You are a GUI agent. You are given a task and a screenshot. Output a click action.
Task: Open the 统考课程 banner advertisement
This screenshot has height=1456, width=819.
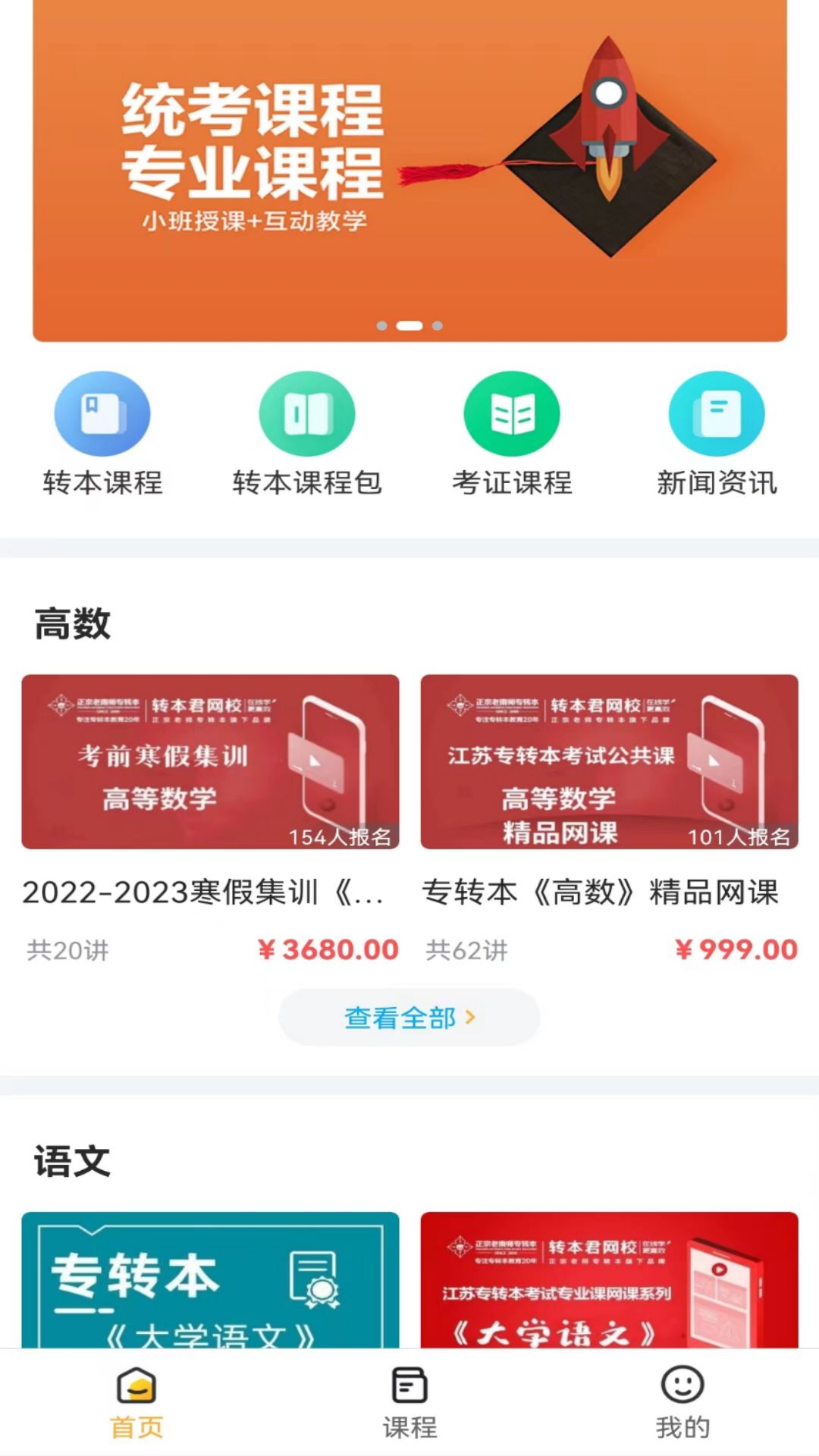pyautogui.click(x=409, y=167)
